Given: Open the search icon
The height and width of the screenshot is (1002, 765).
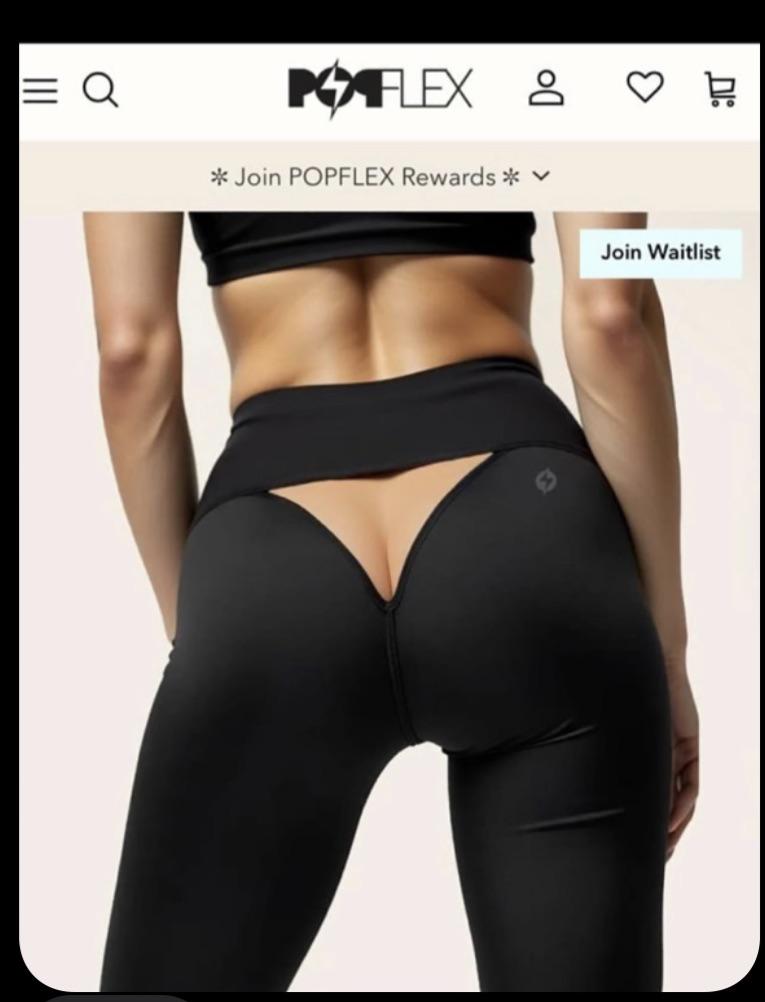Looking at the screenshot, I should pos(100,92).
